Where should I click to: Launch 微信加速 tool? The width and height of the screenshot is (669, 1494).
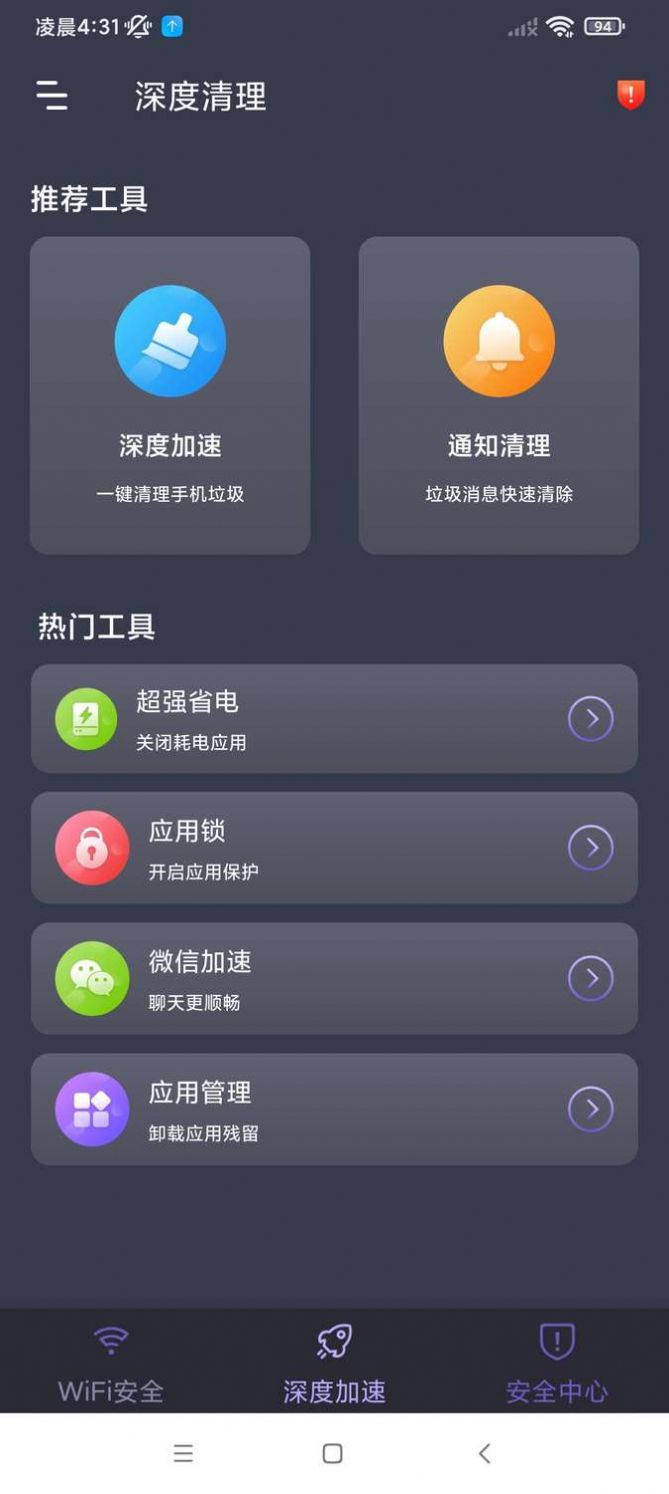coord(334,978)
